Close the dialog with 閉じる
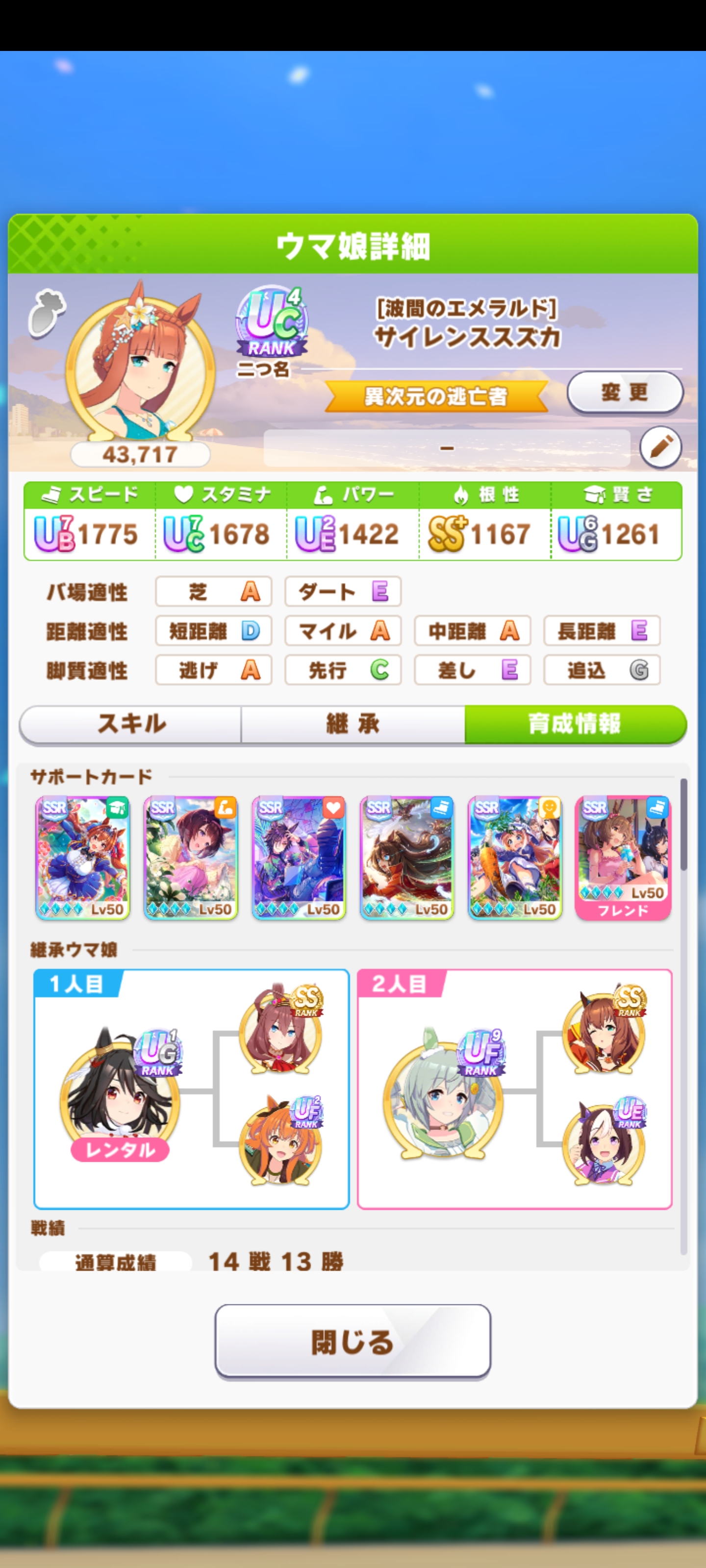The width and height of the screenshot is (706, 1568). click(x=353, y=1342)
